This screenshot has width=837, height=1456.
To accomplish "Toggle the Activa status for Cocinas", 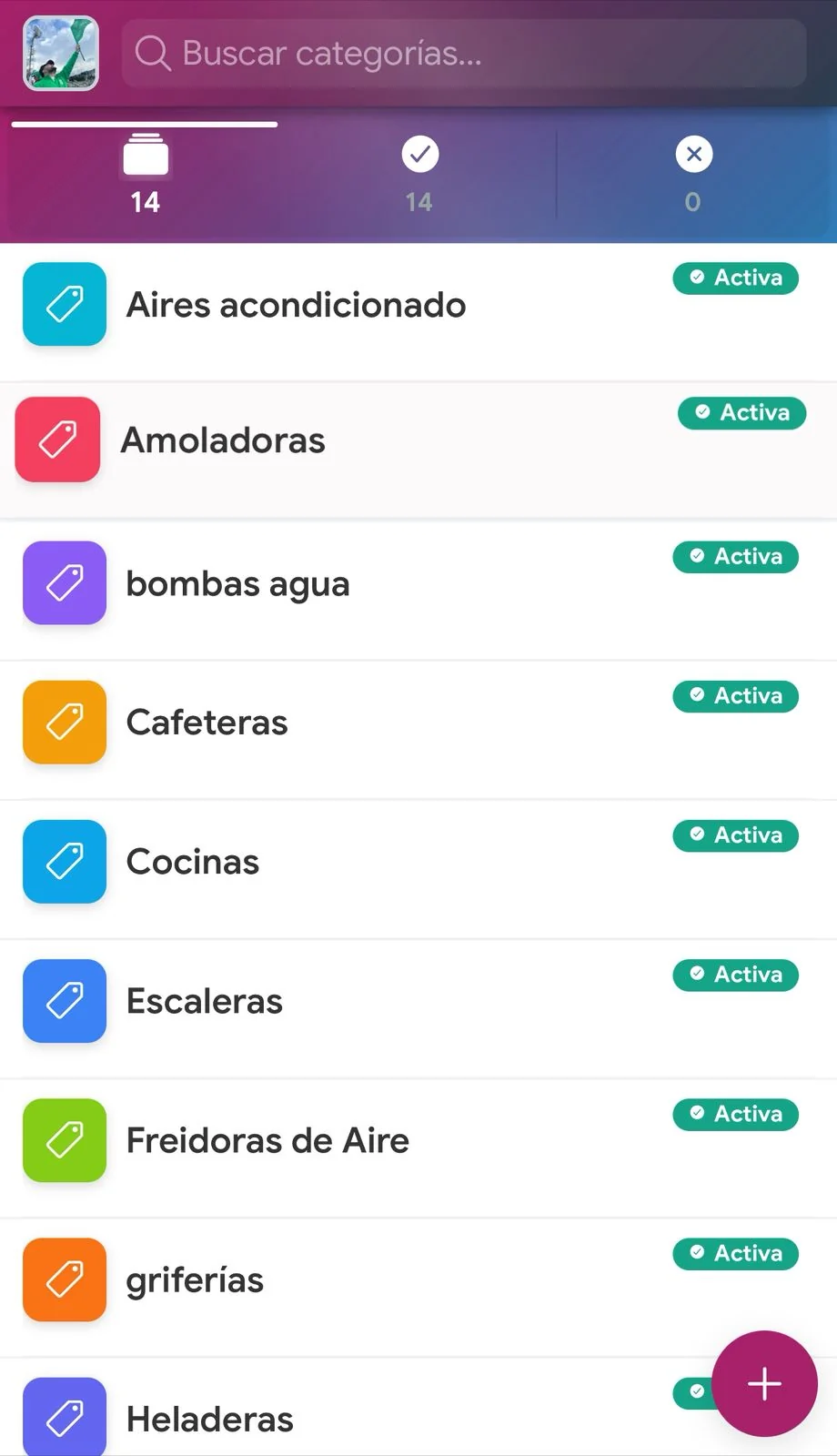I will 735,835.
